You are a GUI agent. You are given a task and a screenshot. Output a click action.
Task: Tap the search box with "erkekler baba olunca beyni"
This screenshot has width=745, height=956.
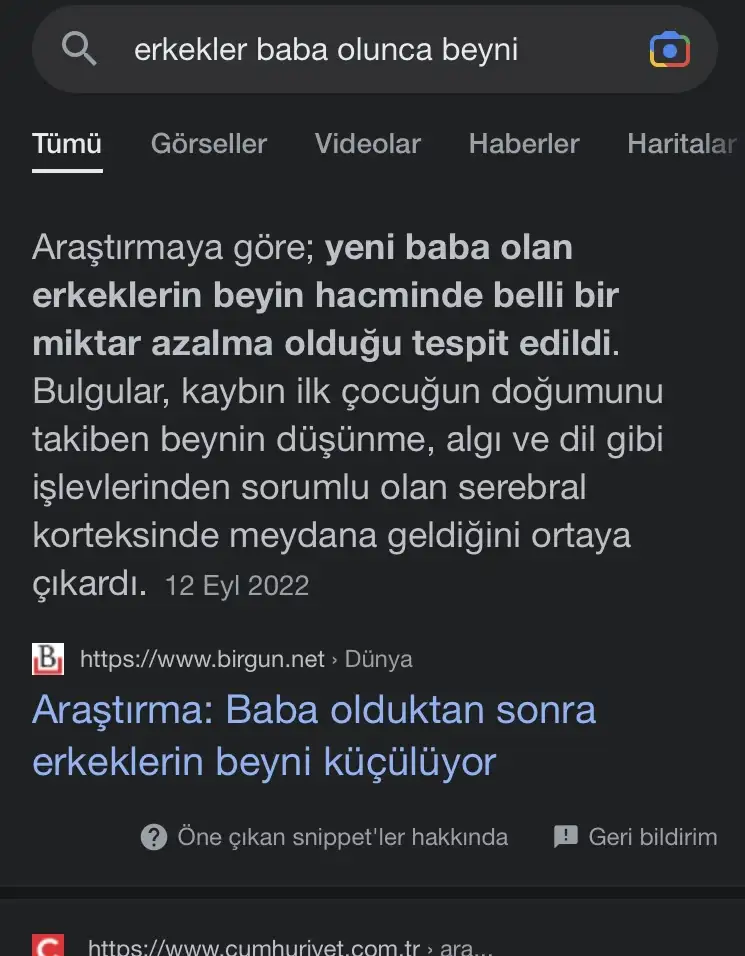click(326, 49)
